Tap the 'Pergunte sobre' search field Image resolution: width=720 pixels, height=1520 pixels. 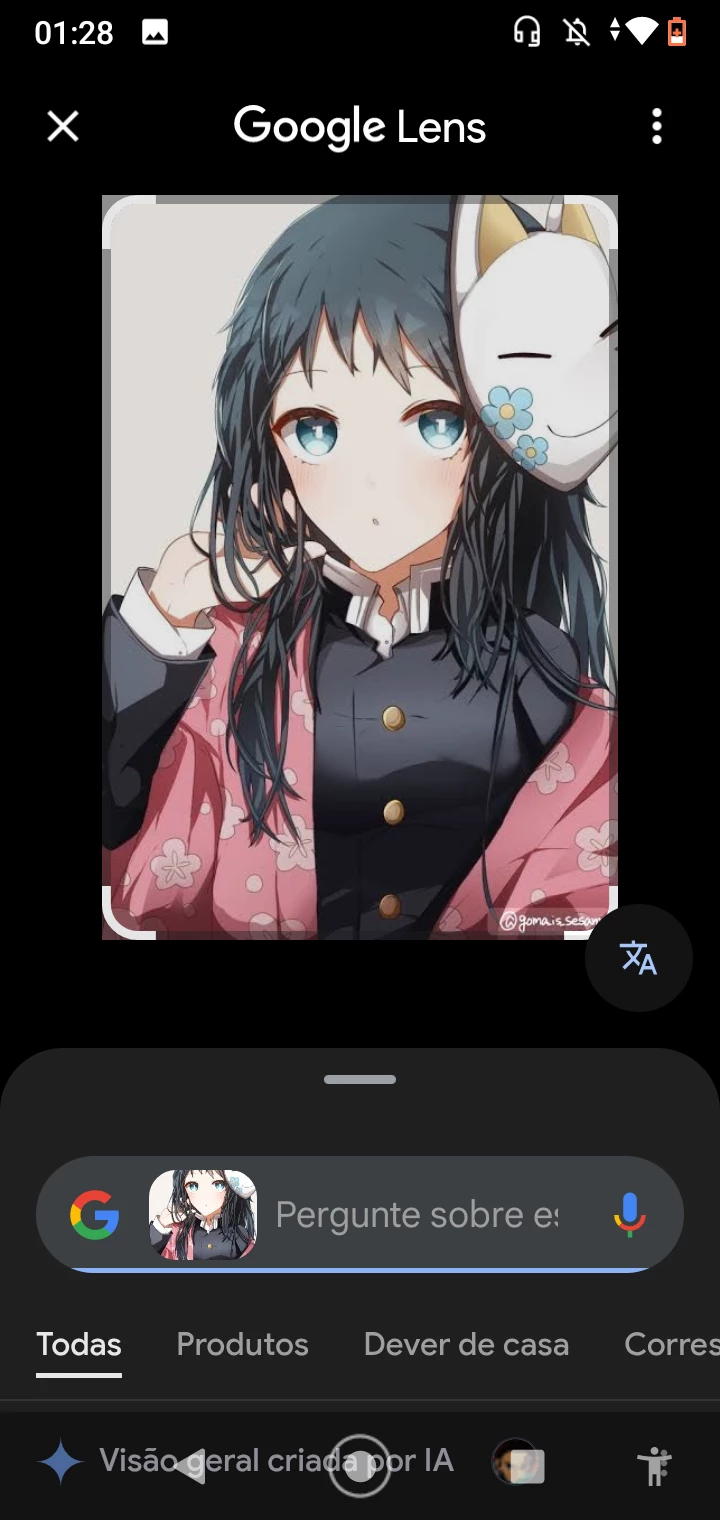416,1215
